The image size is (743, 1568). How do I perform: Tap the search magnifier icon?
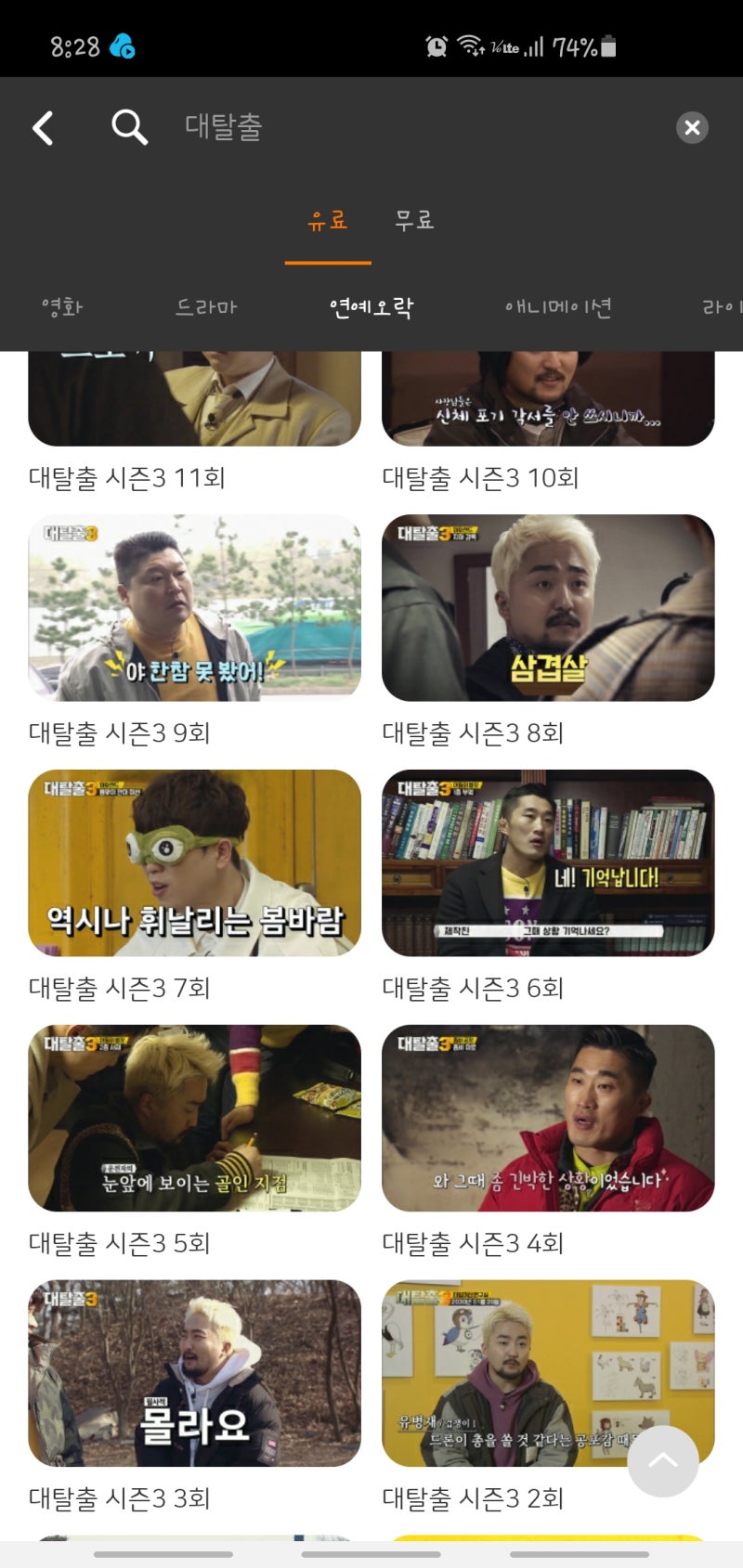tap(129, 127)
